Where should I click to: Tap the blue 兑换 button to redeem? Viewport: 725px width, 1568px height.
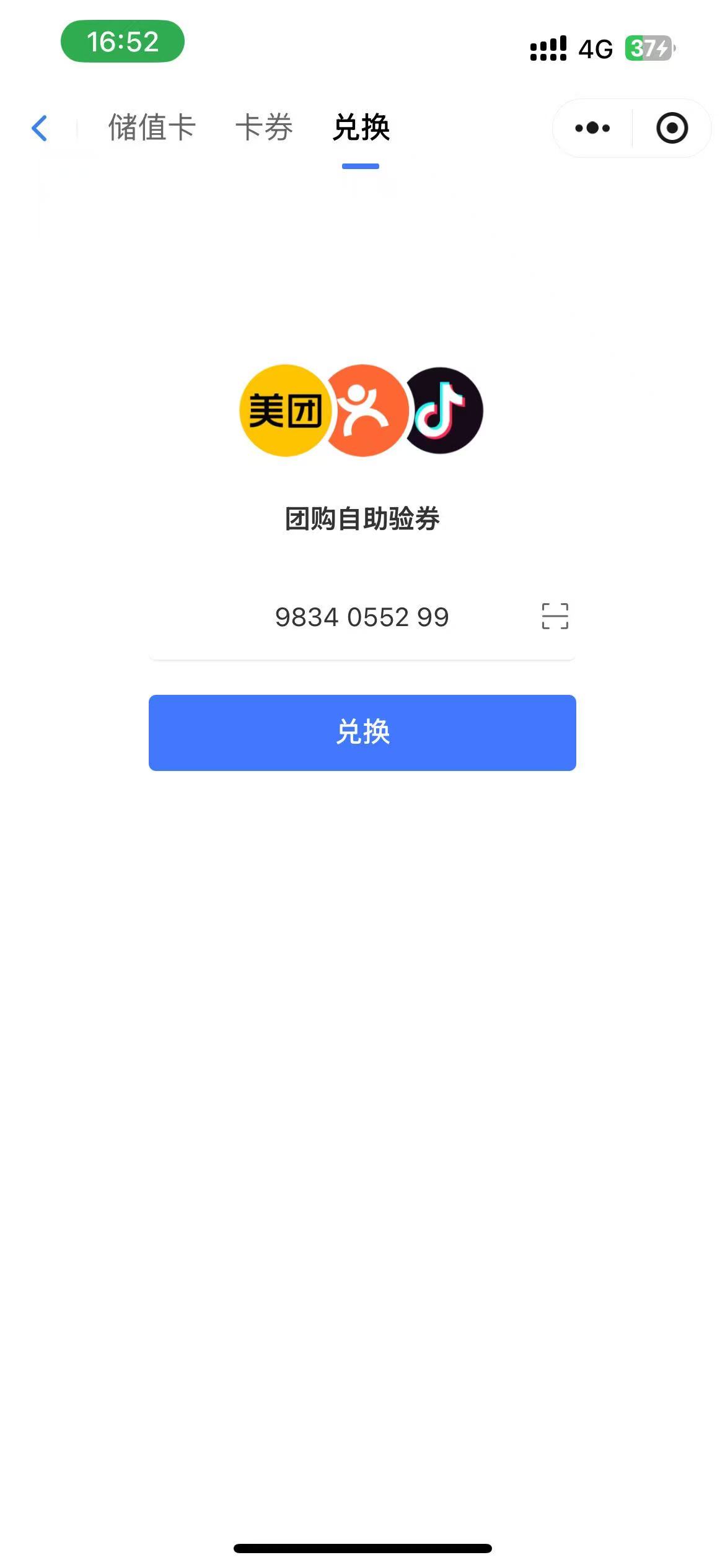click(x=362, y=733)
